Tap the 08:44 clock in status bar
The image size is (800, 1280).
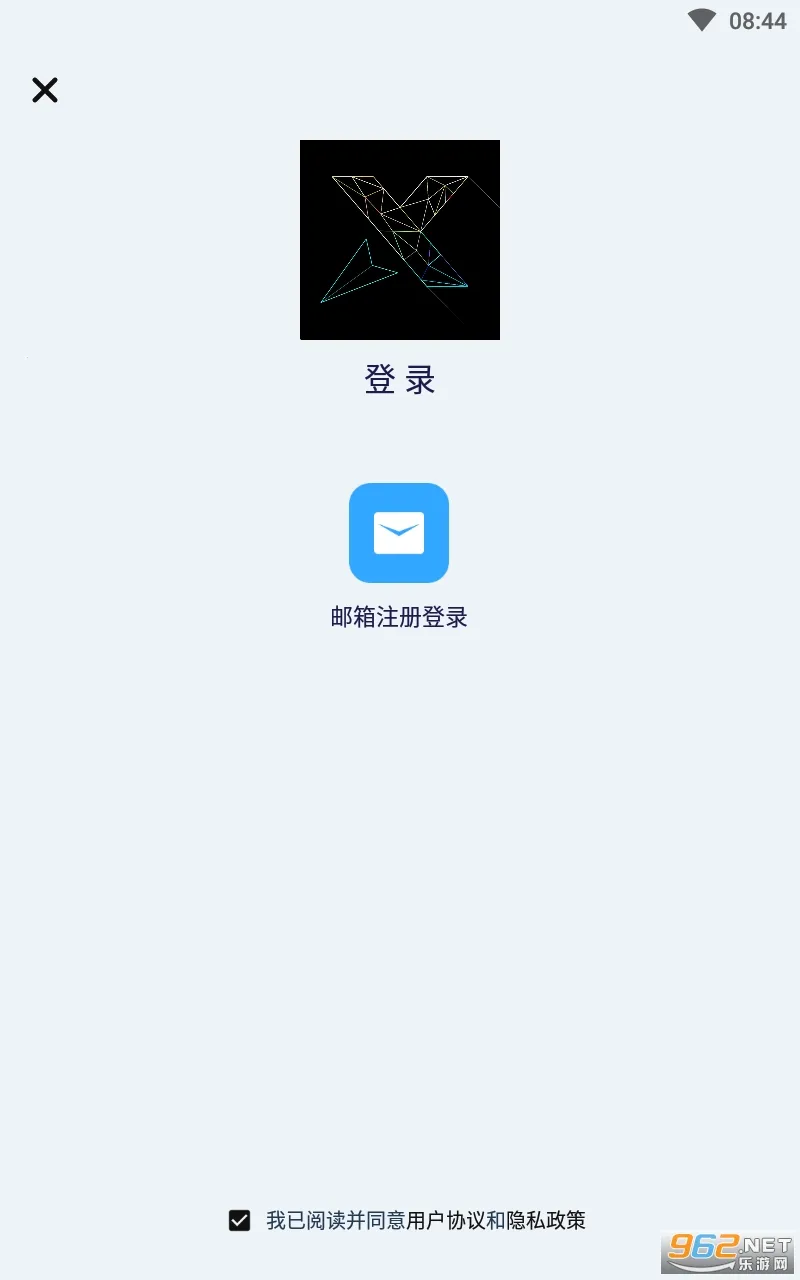tap(757, 18)
